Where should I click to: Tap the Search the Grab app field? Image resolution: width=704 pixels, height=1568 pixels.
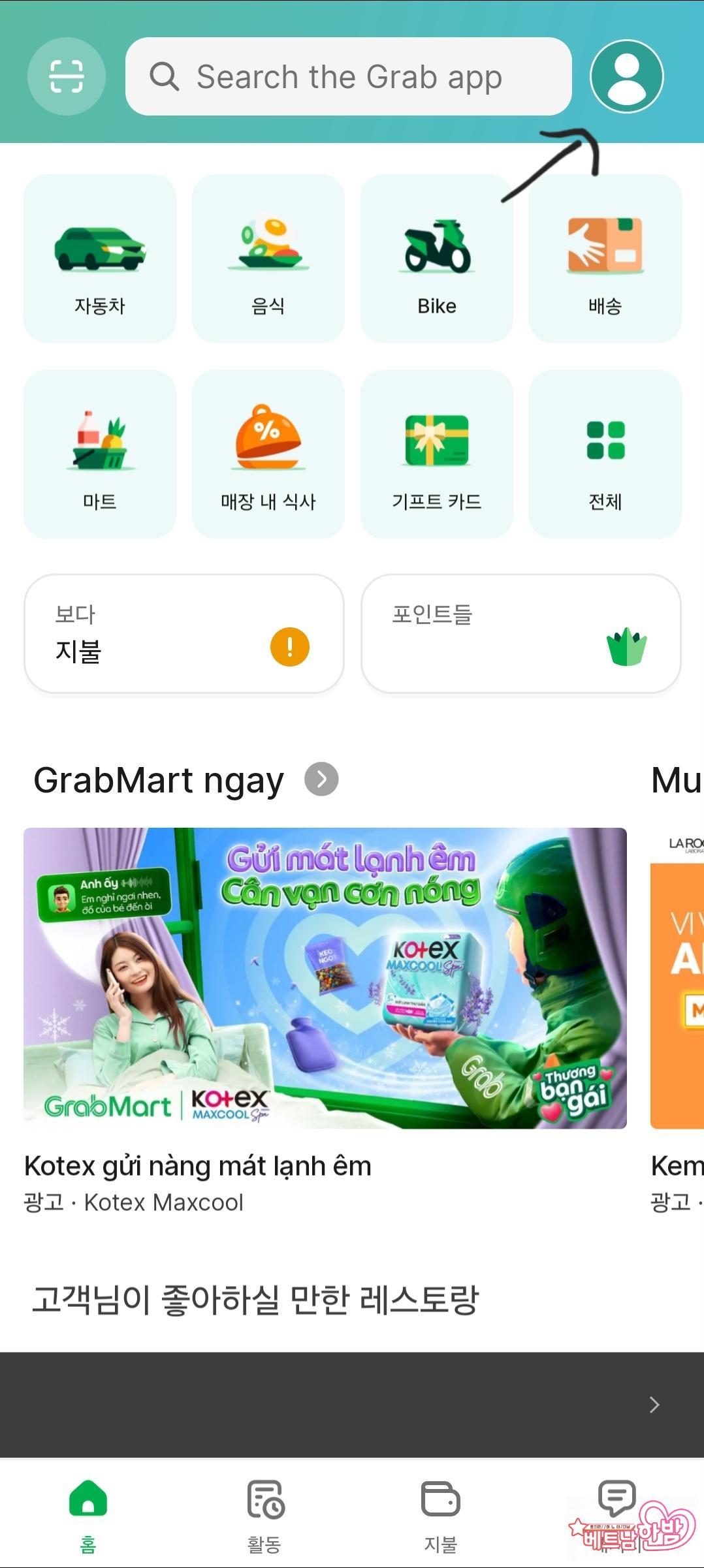click(348, 76)
